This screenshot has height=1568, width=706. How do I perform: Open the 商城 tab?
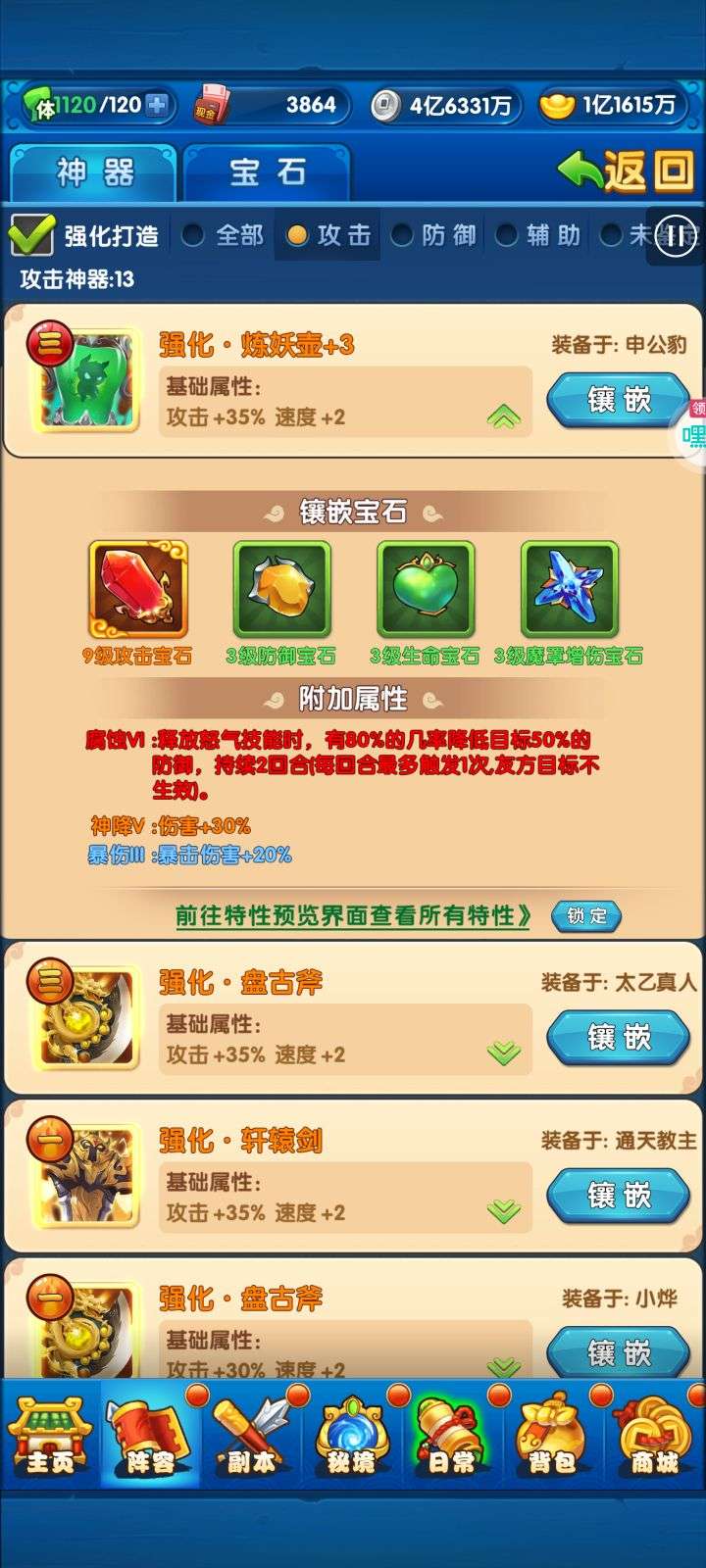tap(654, 1437)
